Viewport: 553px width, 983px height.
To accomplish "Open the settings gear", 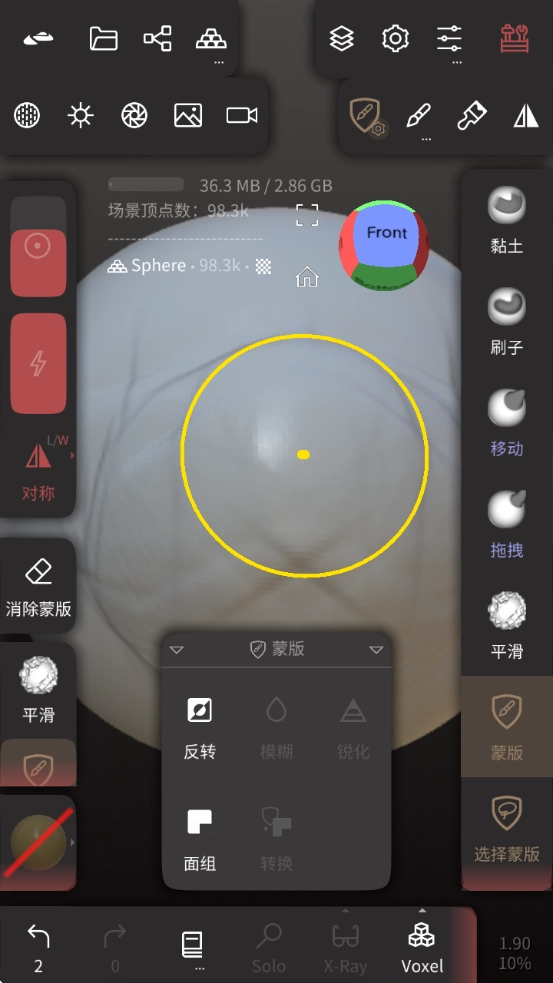I will 396,39.
